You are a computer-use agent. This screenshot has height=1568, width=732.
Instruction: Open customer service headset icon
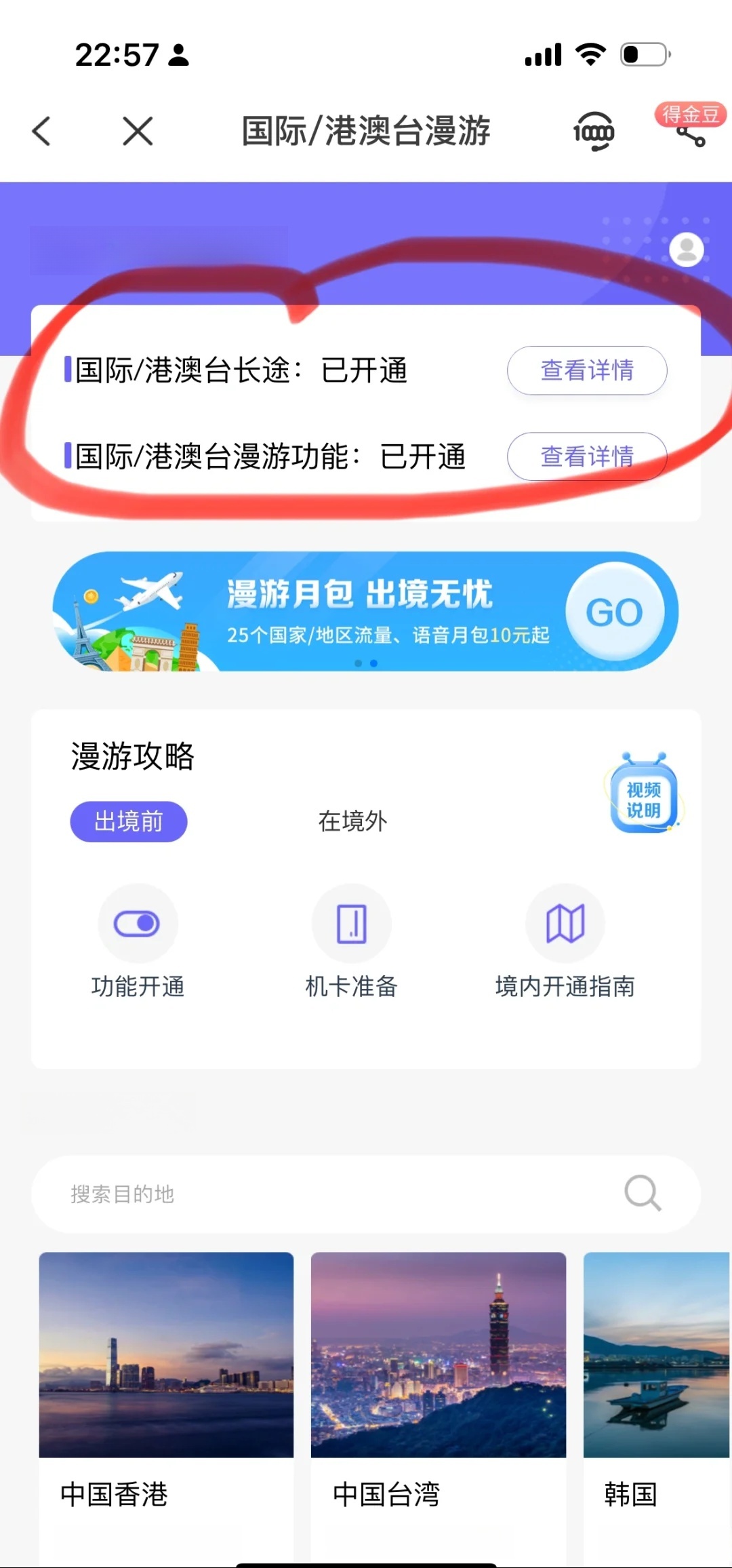coord(594,131)
